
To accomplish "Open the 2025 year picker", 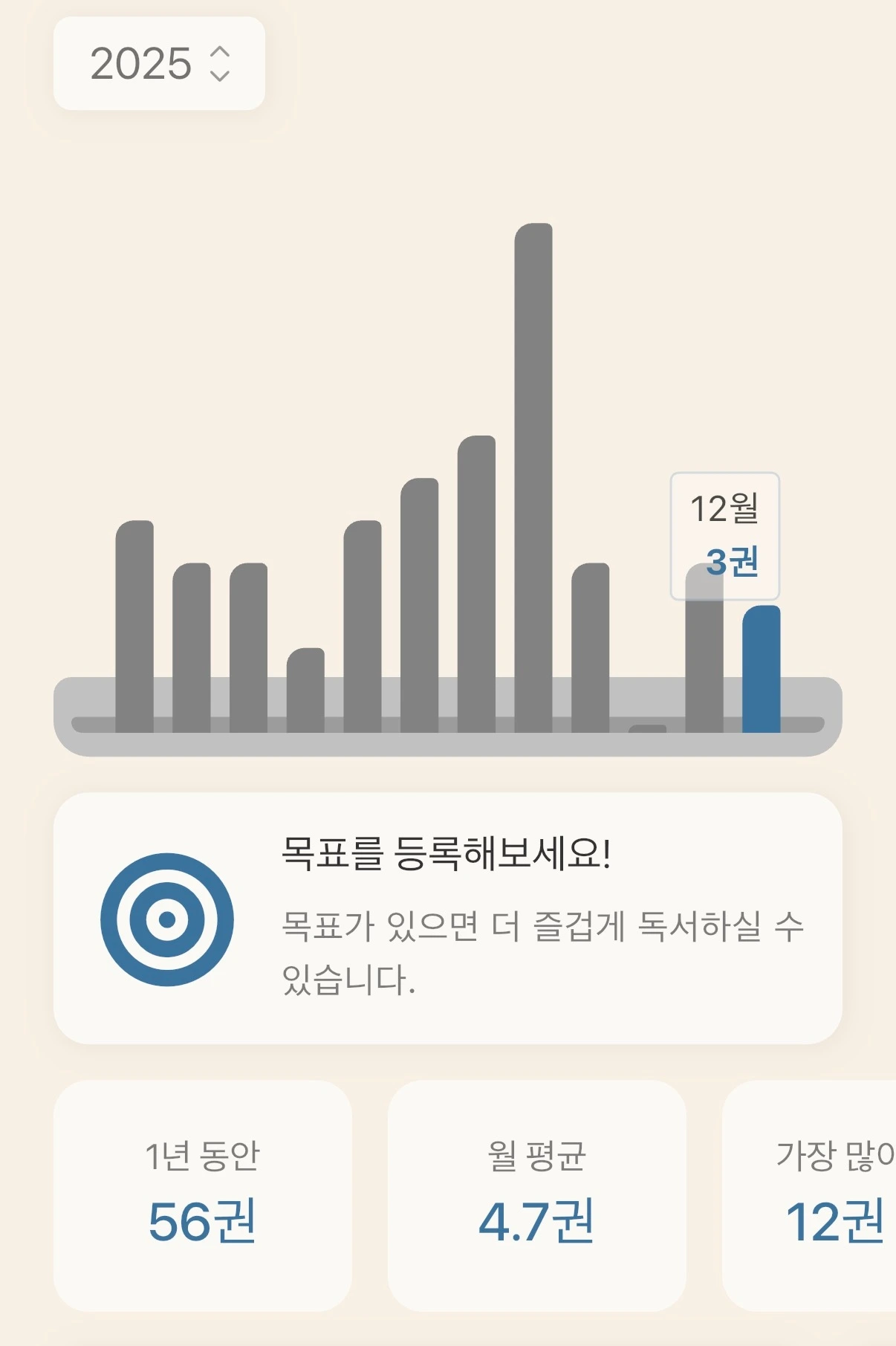I will tap(159, 64).
